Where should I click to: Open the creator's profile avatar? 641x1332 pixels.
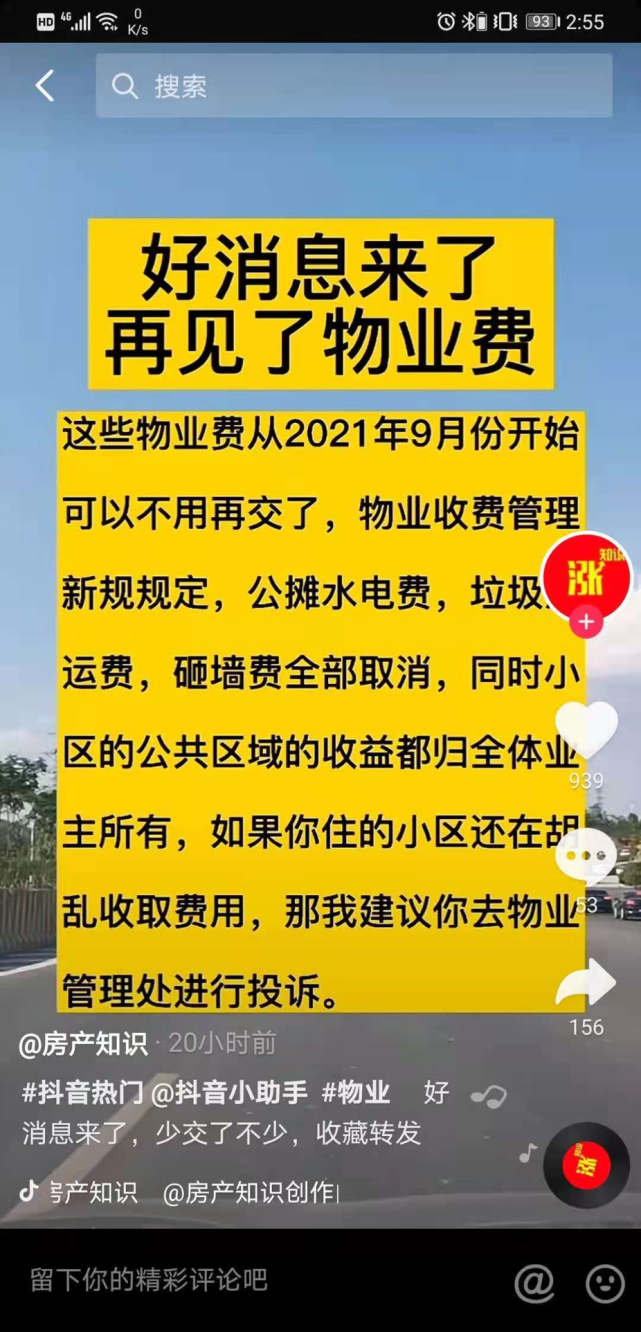(586, 578)
